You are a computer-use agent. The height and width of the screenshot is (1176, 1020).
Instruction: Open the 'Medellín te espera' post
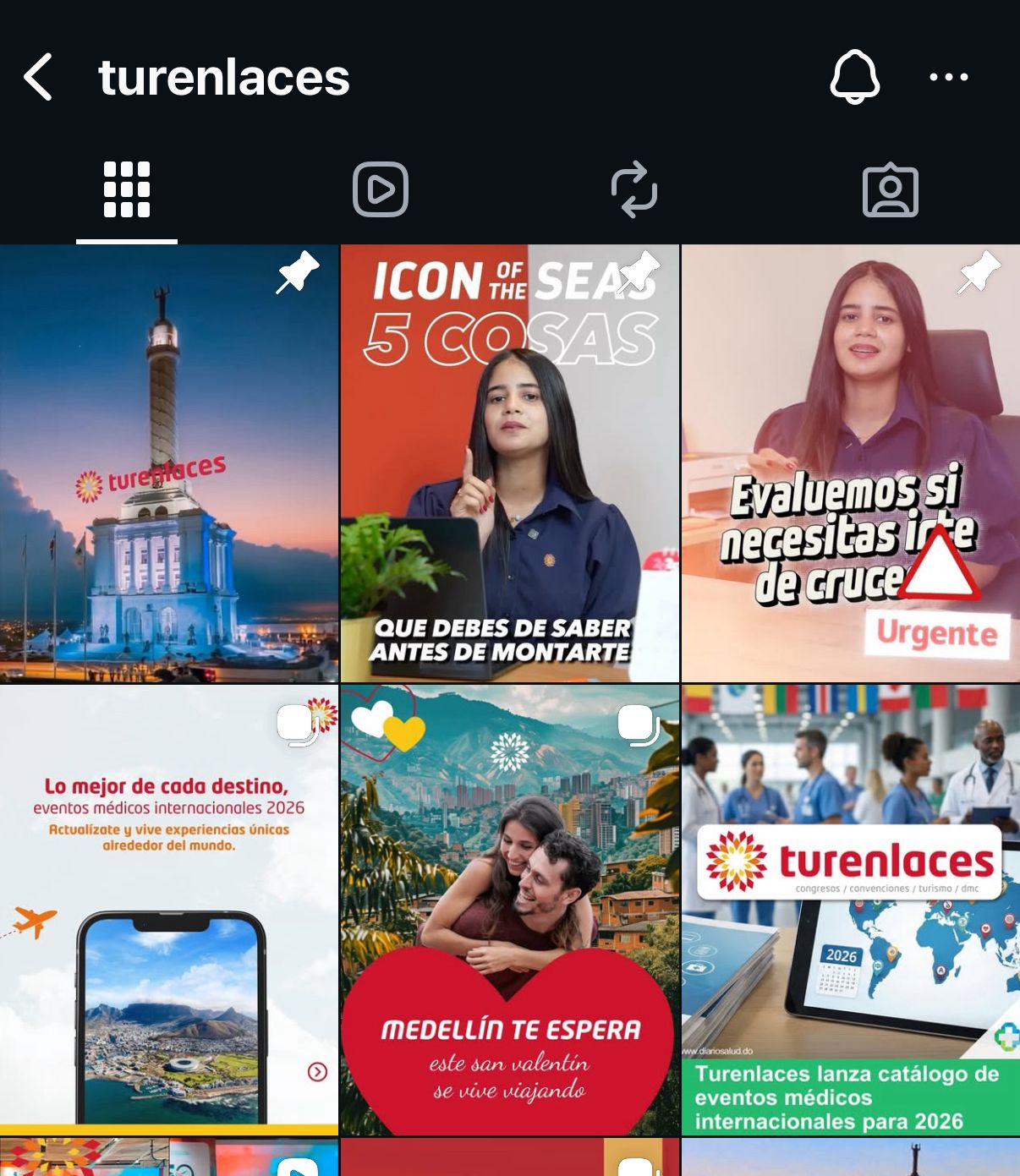(x=509, y=910)
